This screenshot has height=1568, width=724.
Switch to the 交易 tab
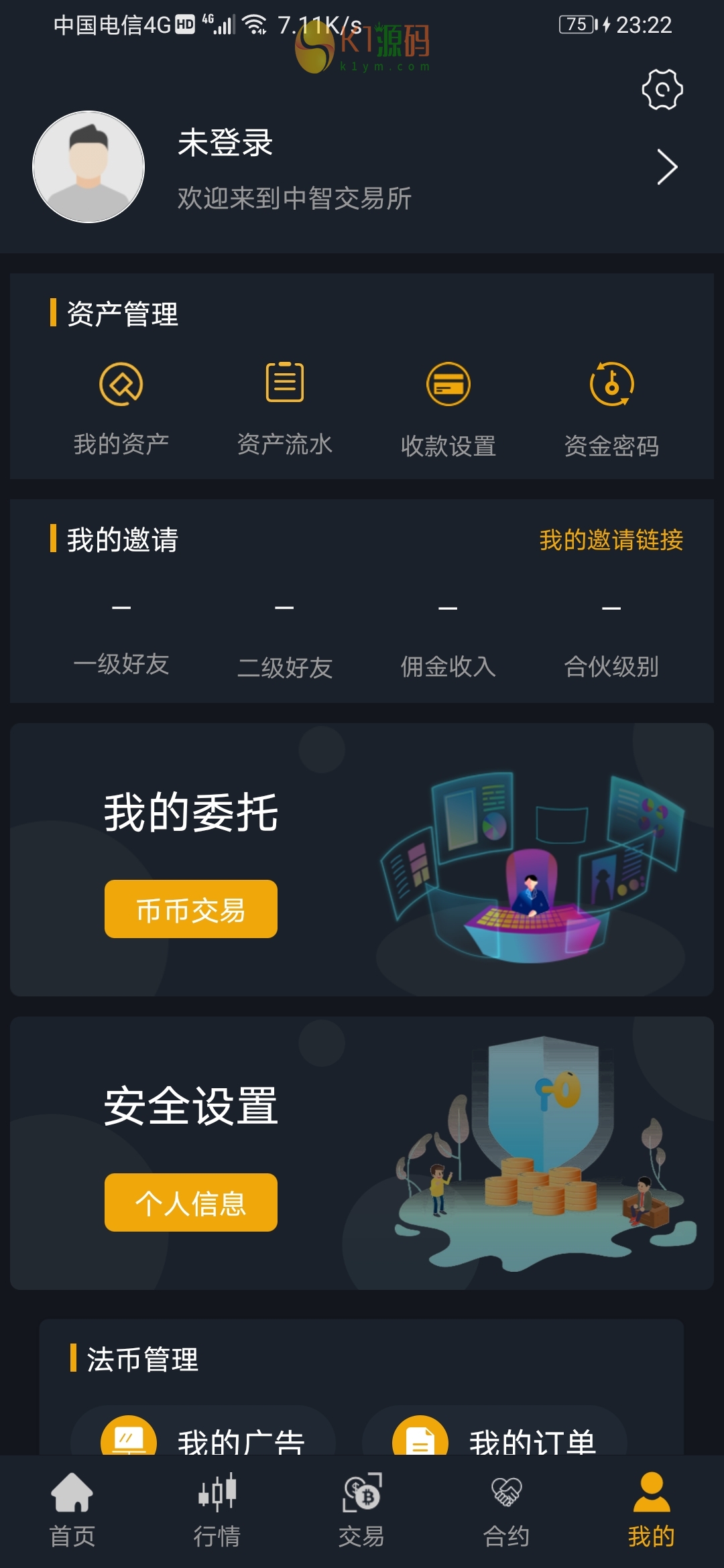(x=362, y=1512)
